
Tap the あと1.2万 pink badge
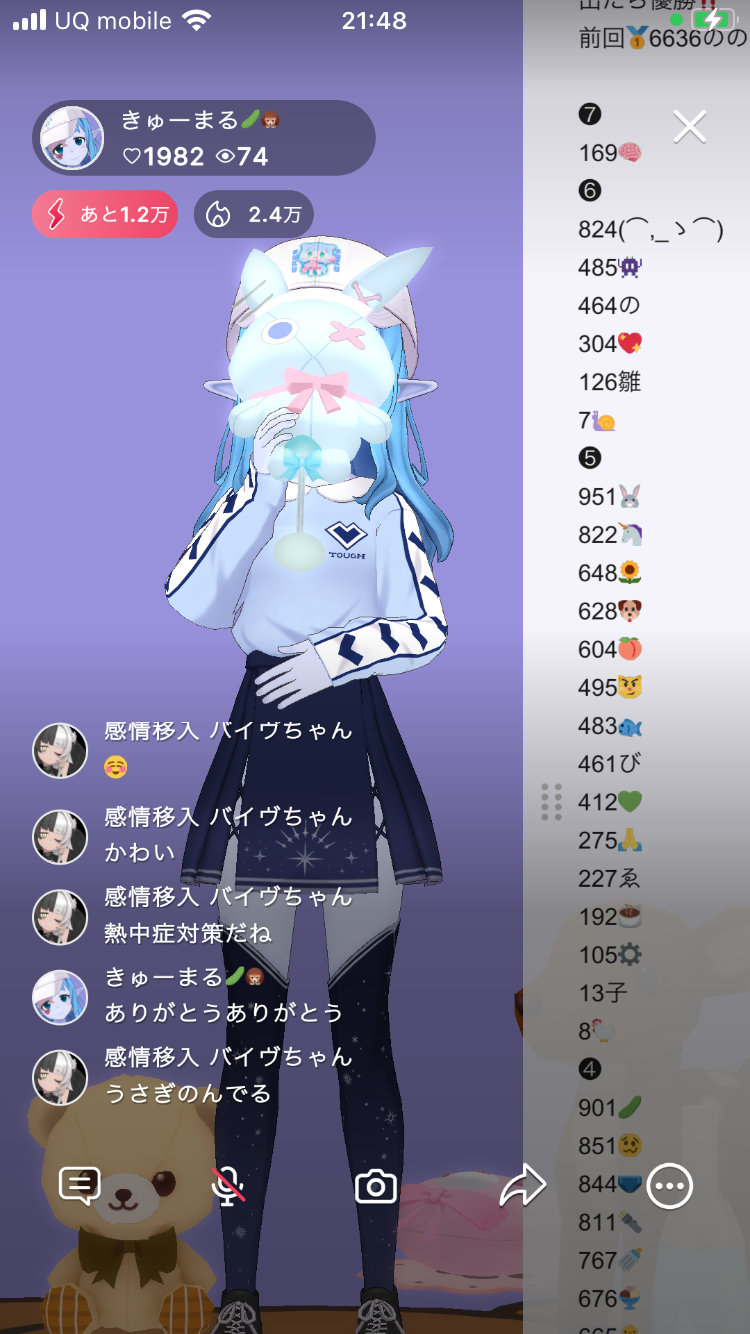(x=105, y=214)
